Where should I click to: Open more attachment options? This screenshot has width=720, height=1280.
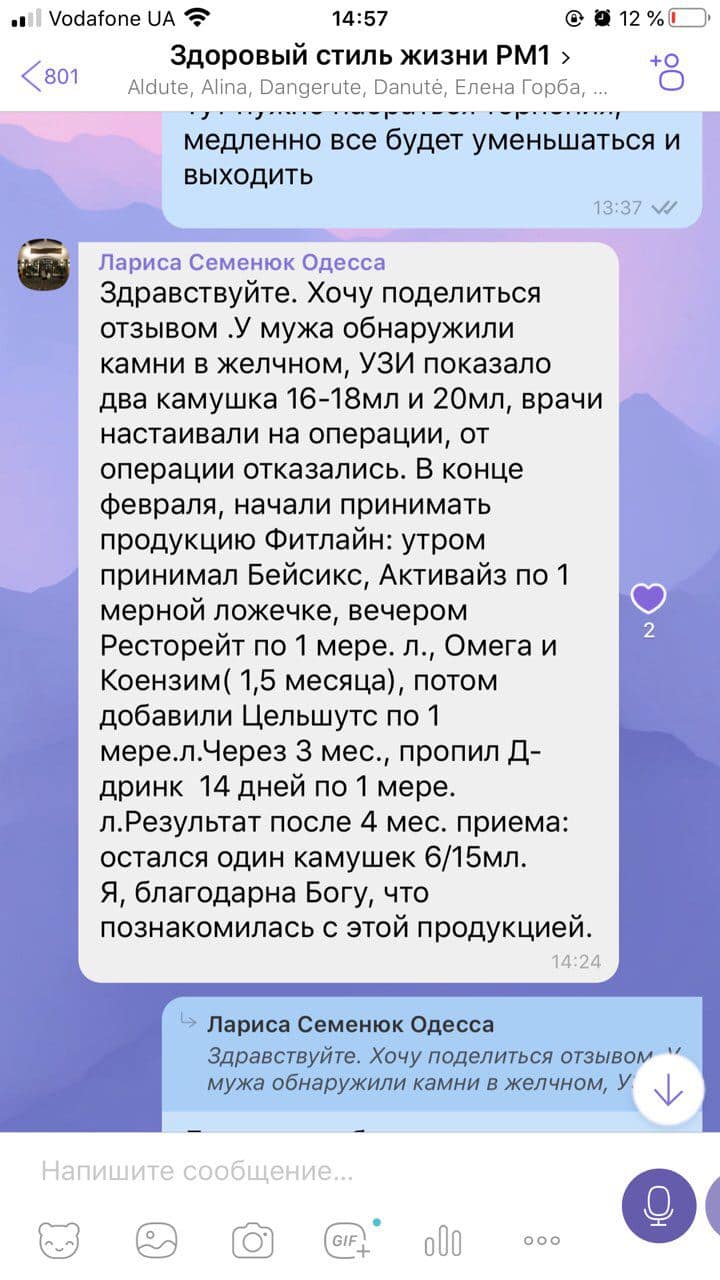[x=541, y=1241]
